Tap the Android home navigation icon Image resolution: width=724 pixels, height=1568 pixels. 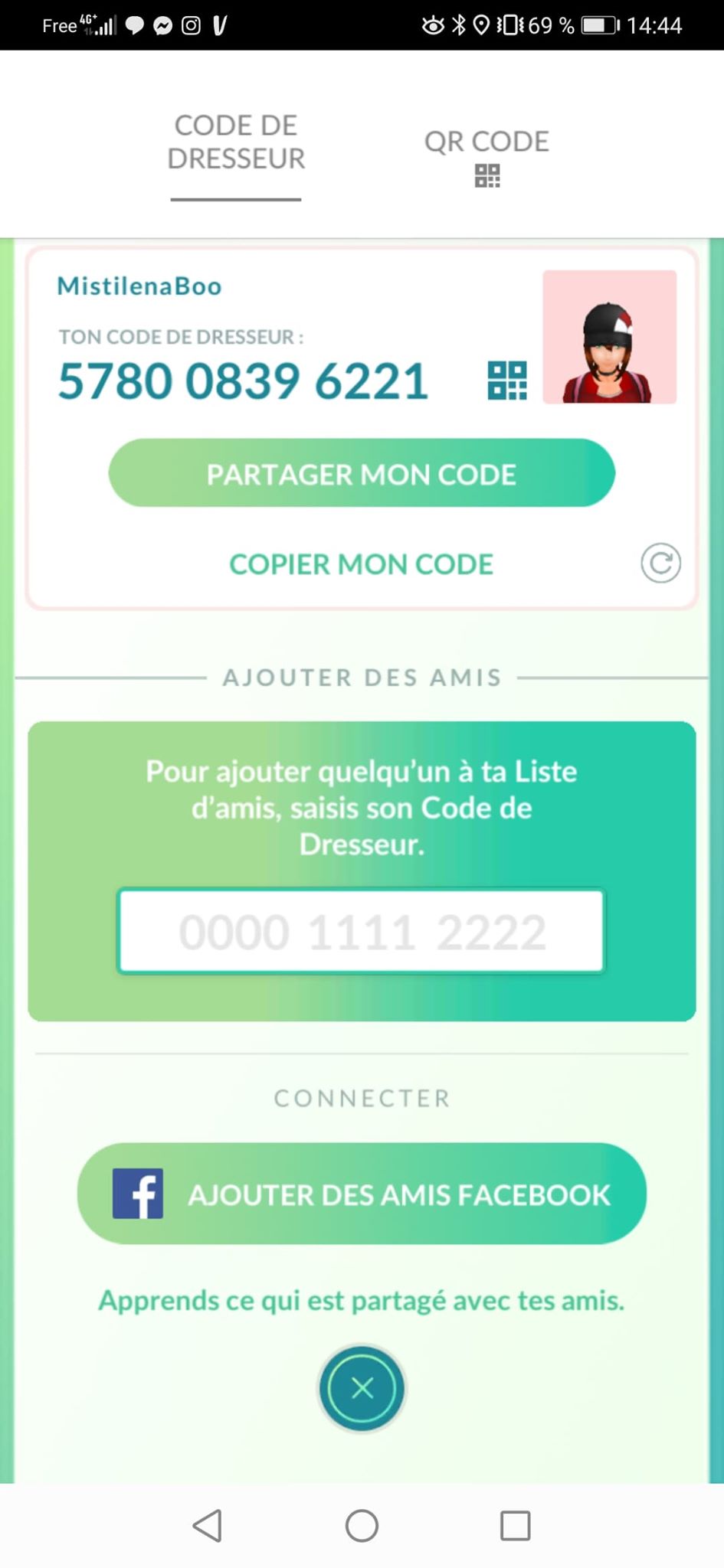[x=361, y=1526]
